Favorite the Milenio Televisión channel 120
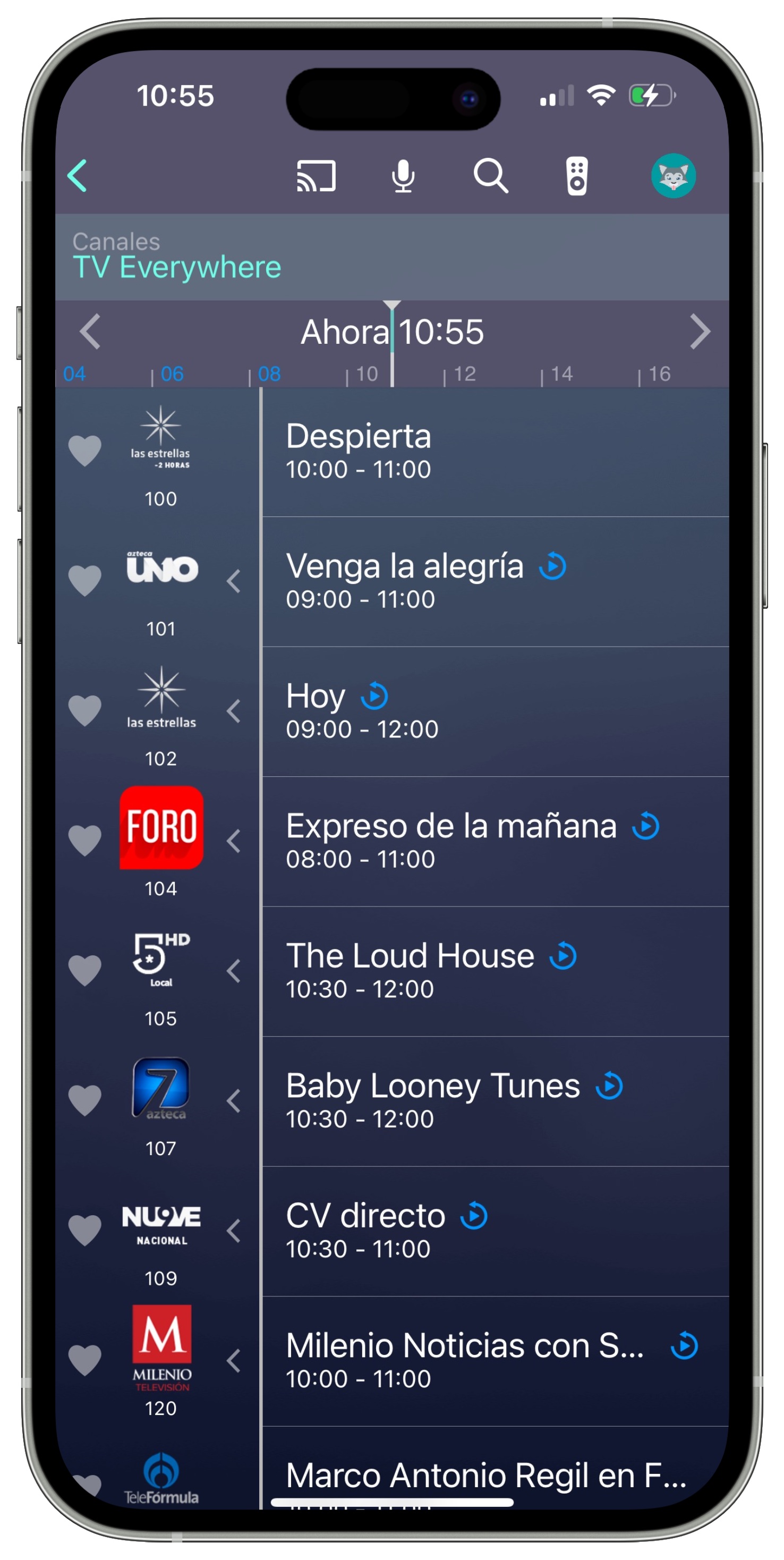The height and width of the screenshot is (1560, 784). point(85,1360)
